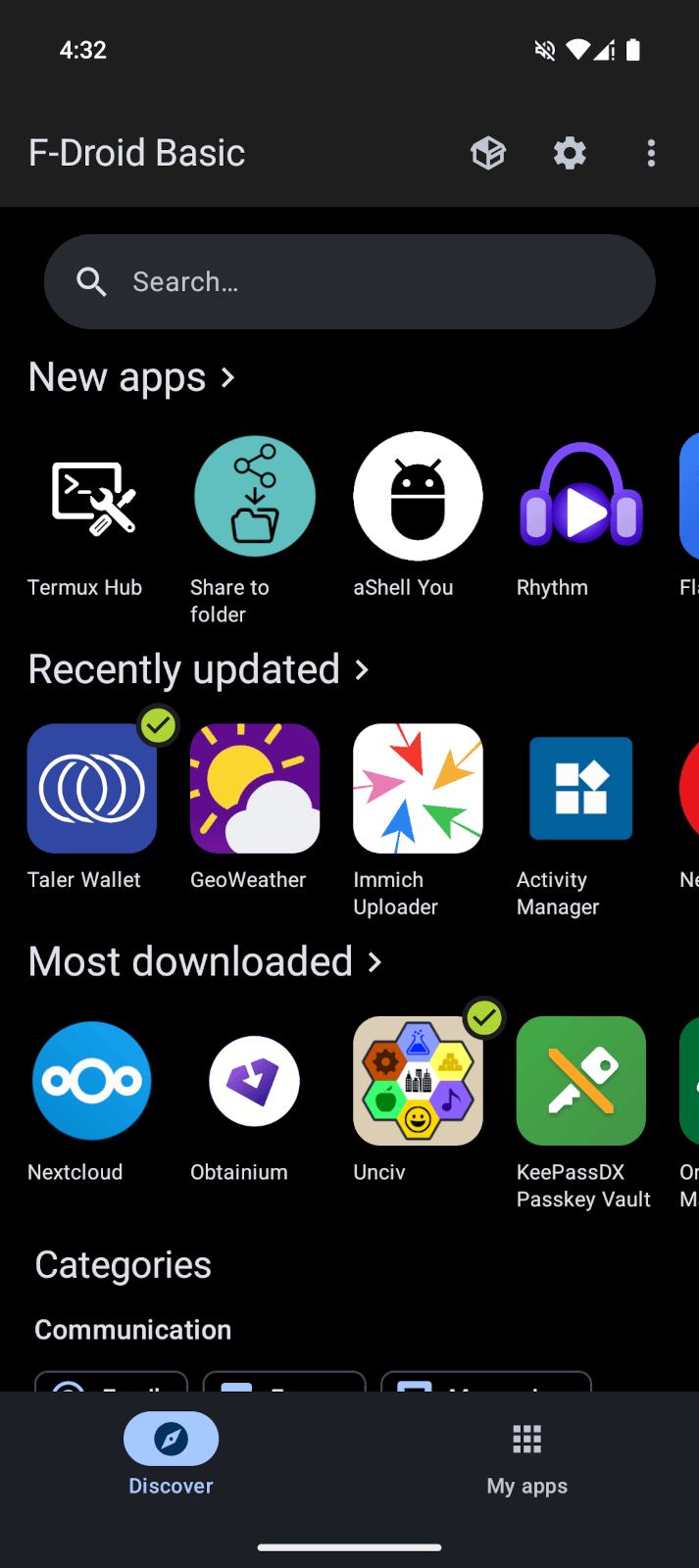The width and height of the screenshot is (699, 1568).
Task: Open Termux Hub app page
Action: click(91, 497)
